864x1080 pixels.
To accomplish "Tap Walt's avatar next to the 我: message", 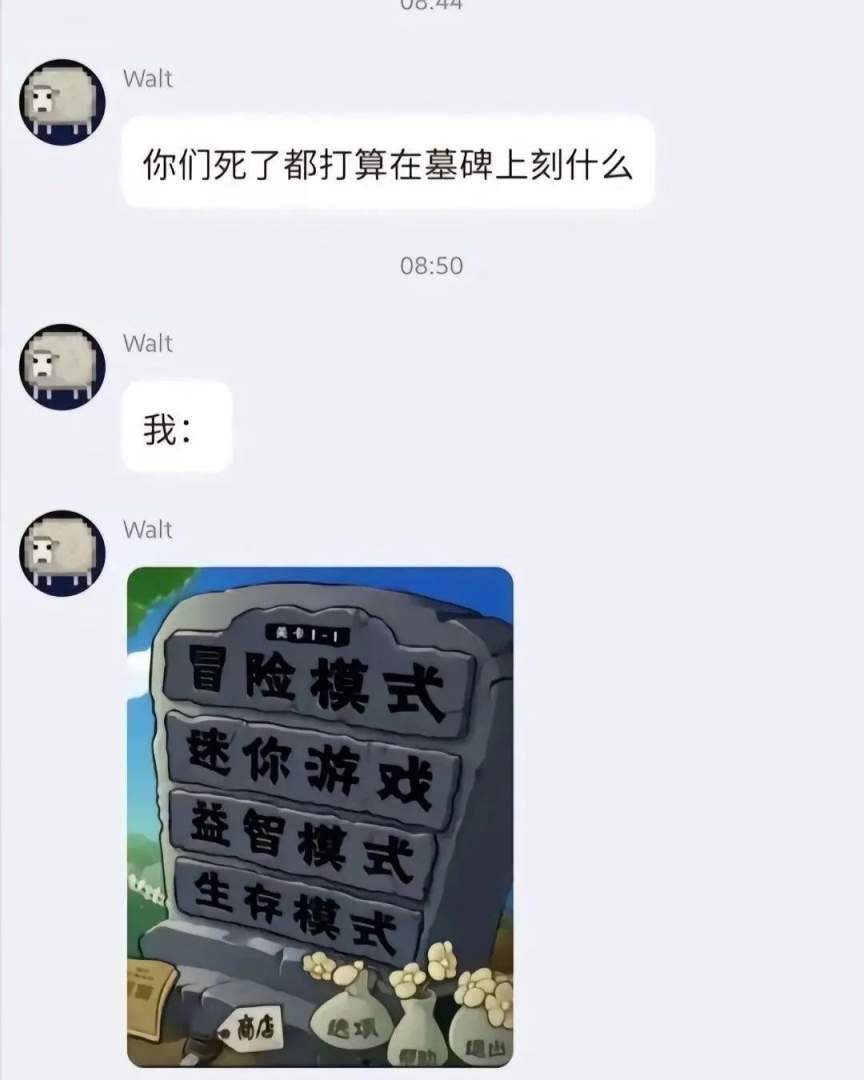I will 62,365.
